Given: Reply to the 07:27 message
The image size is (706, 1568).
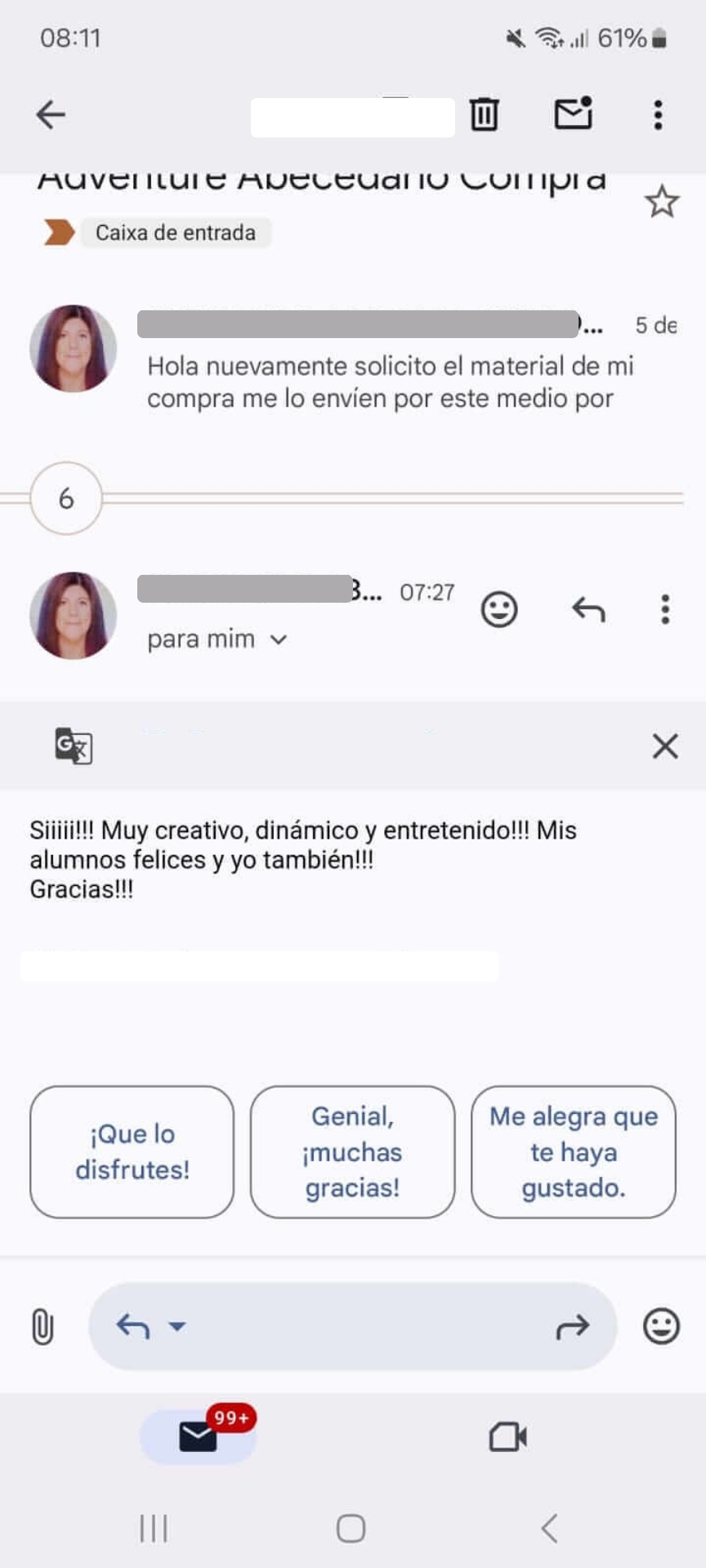Looking at the screenshot, I should click(x=588, y=609).
